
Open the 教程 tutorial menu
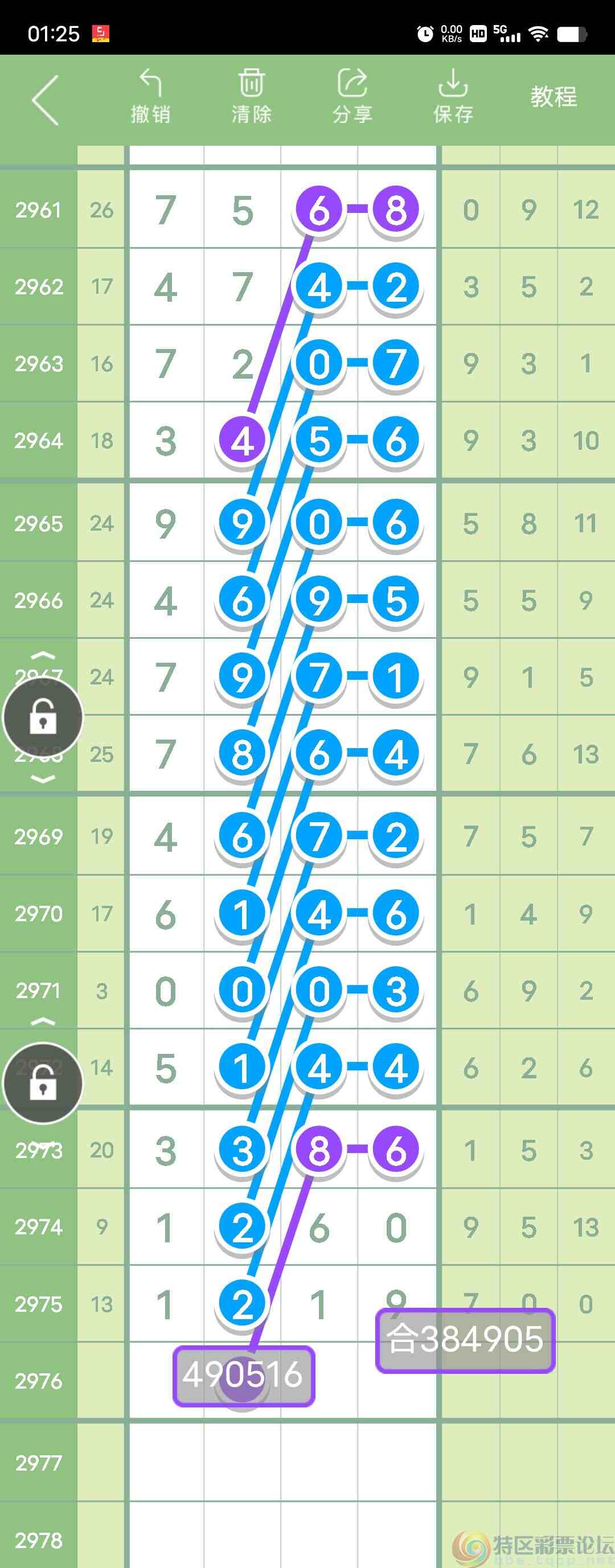(552, 97)
